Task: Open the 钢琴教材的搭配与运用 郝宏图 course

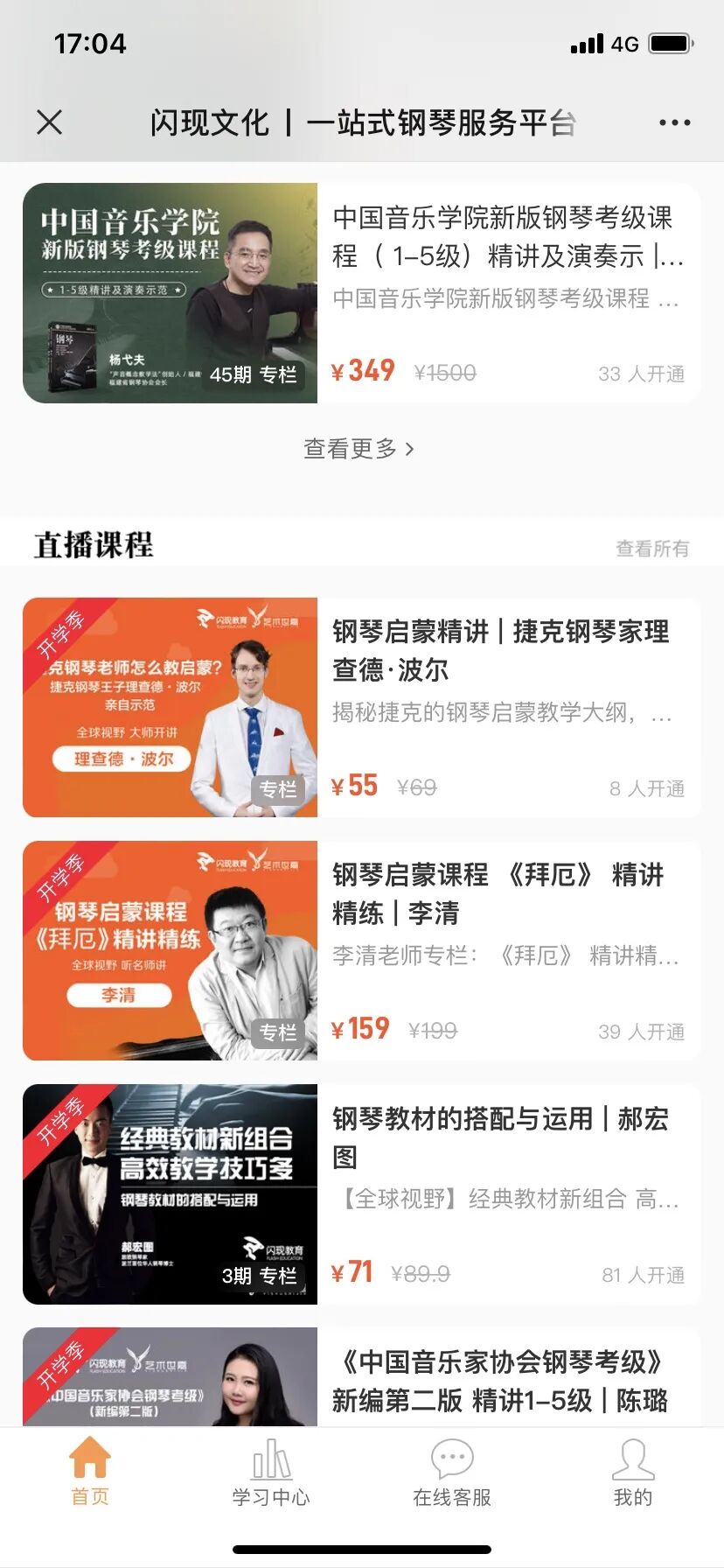Action: [361, 1193]
